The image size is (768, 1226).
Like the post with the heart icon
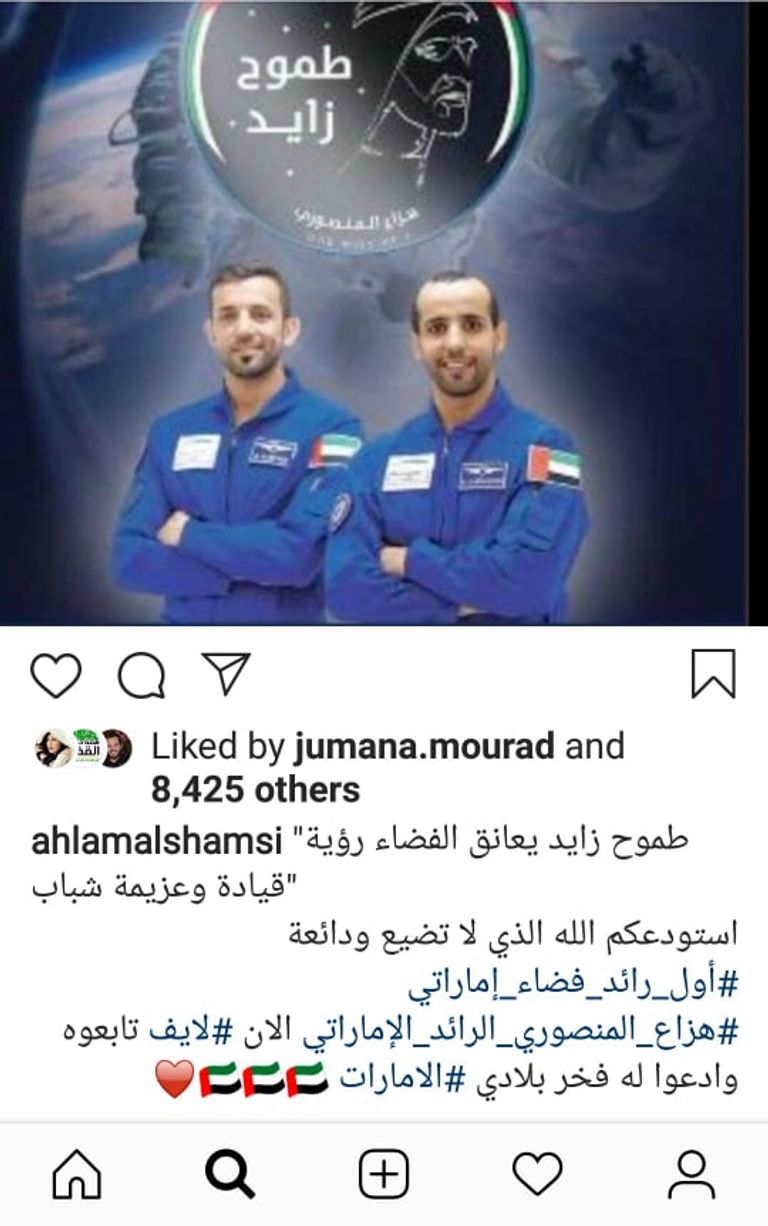(x=55, y=675)
